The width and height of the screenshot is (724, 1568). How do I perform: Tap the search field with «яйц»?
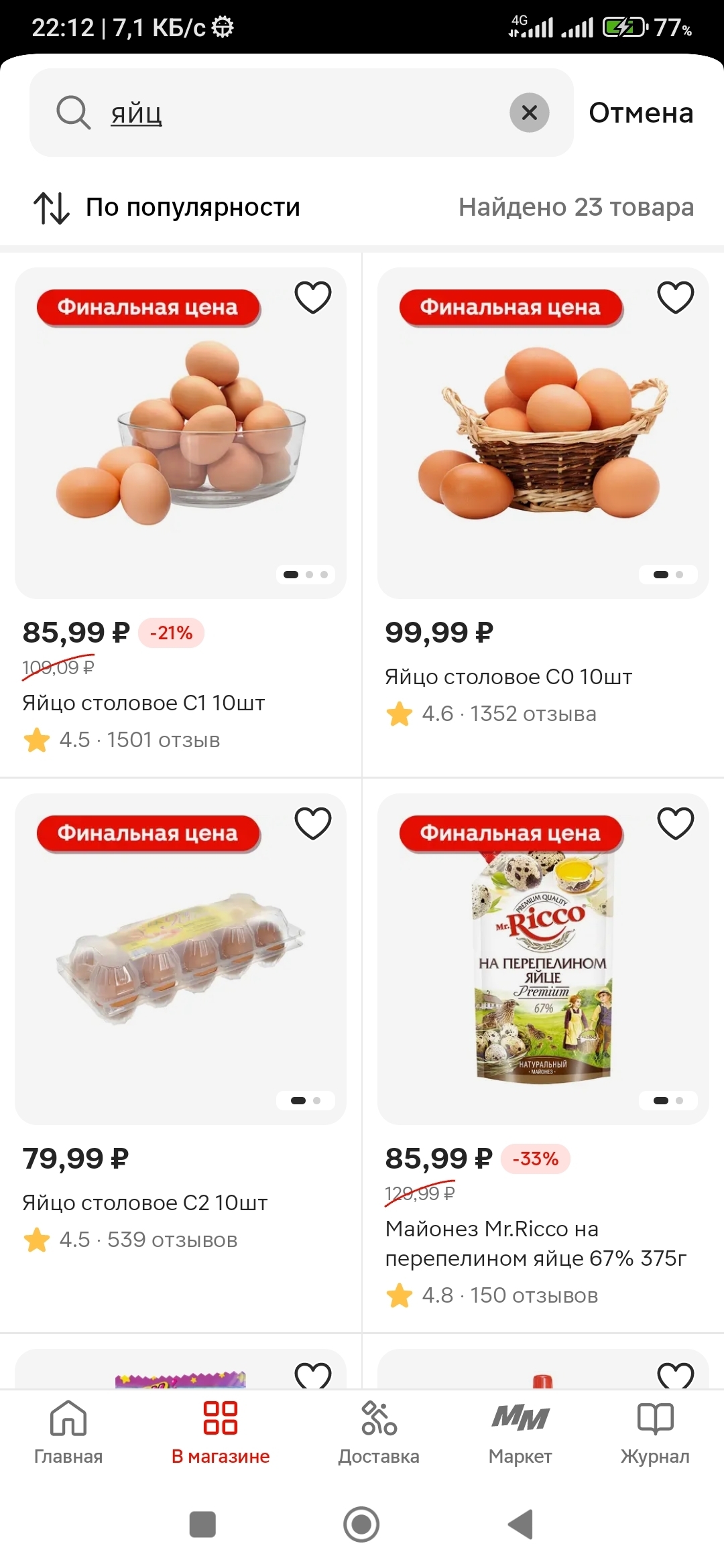coord(302,113)
